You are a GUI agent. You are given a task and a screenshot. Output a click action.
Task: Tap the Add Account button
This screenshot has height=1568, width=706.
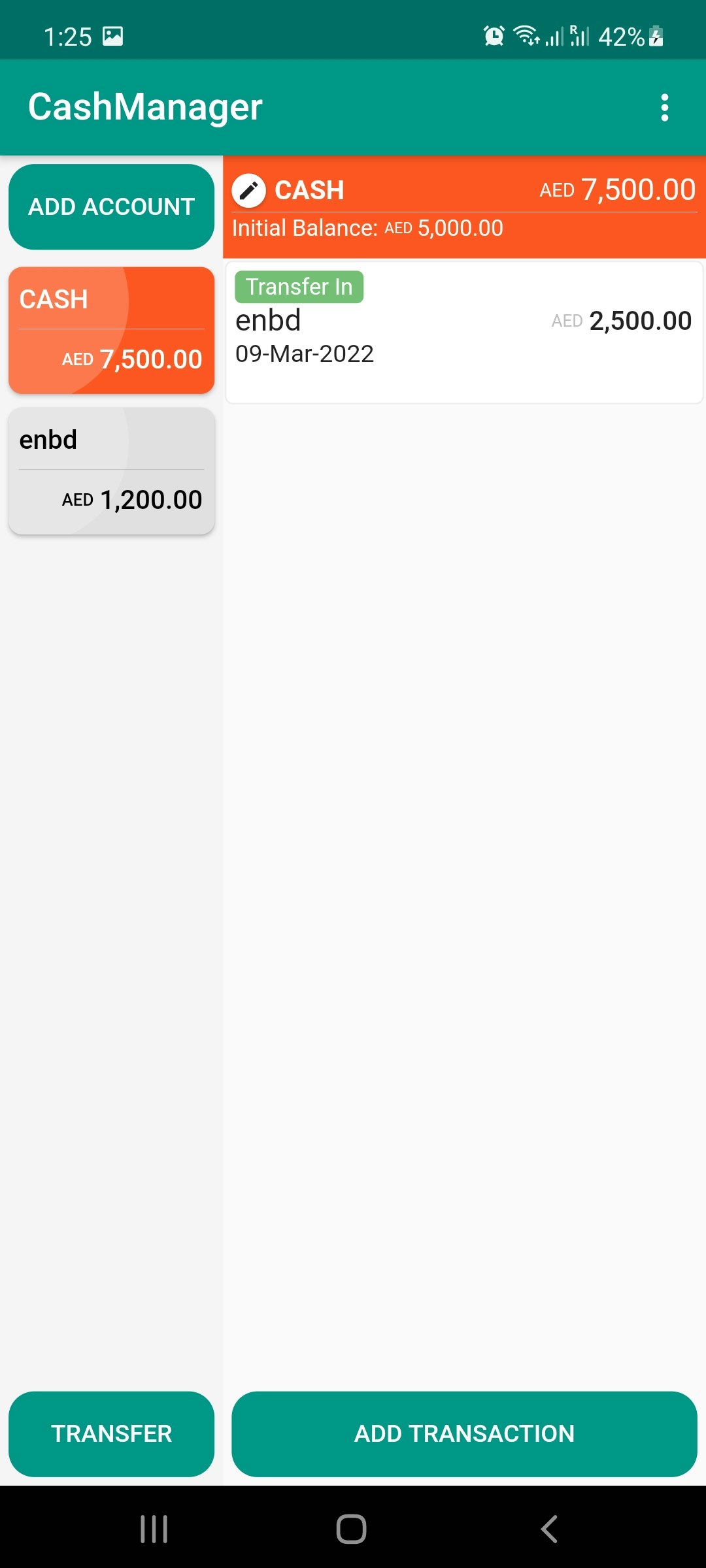click(x=111, y=206)
